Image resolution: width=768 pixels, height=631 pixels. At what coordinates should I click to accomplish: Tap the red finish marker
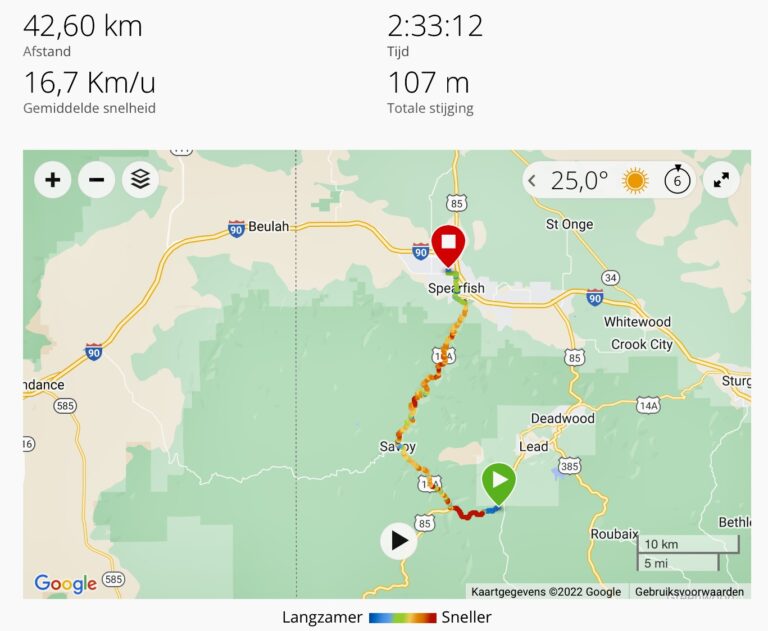pyautogui.click(x=448, y=243)
